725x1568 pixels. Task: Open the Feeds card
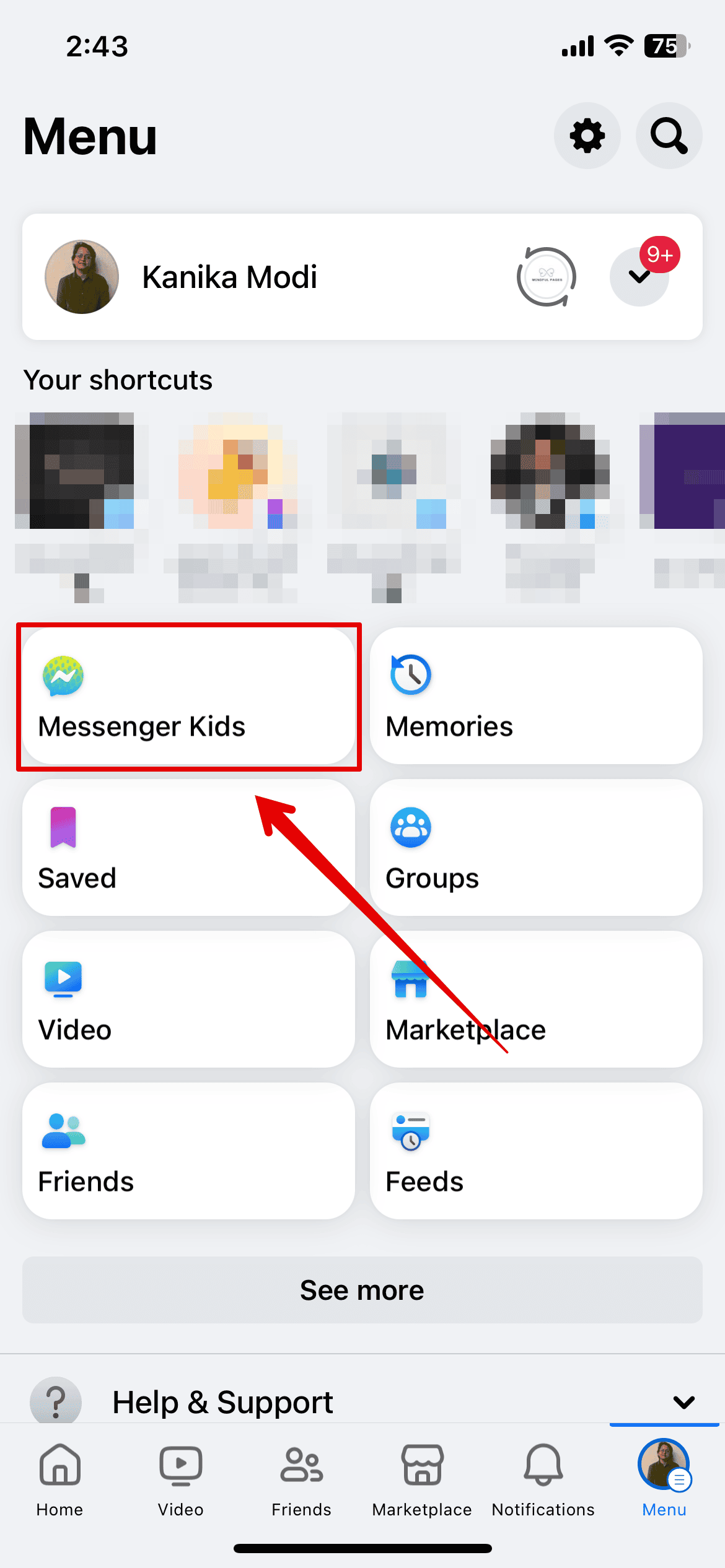pos(536,1151)
